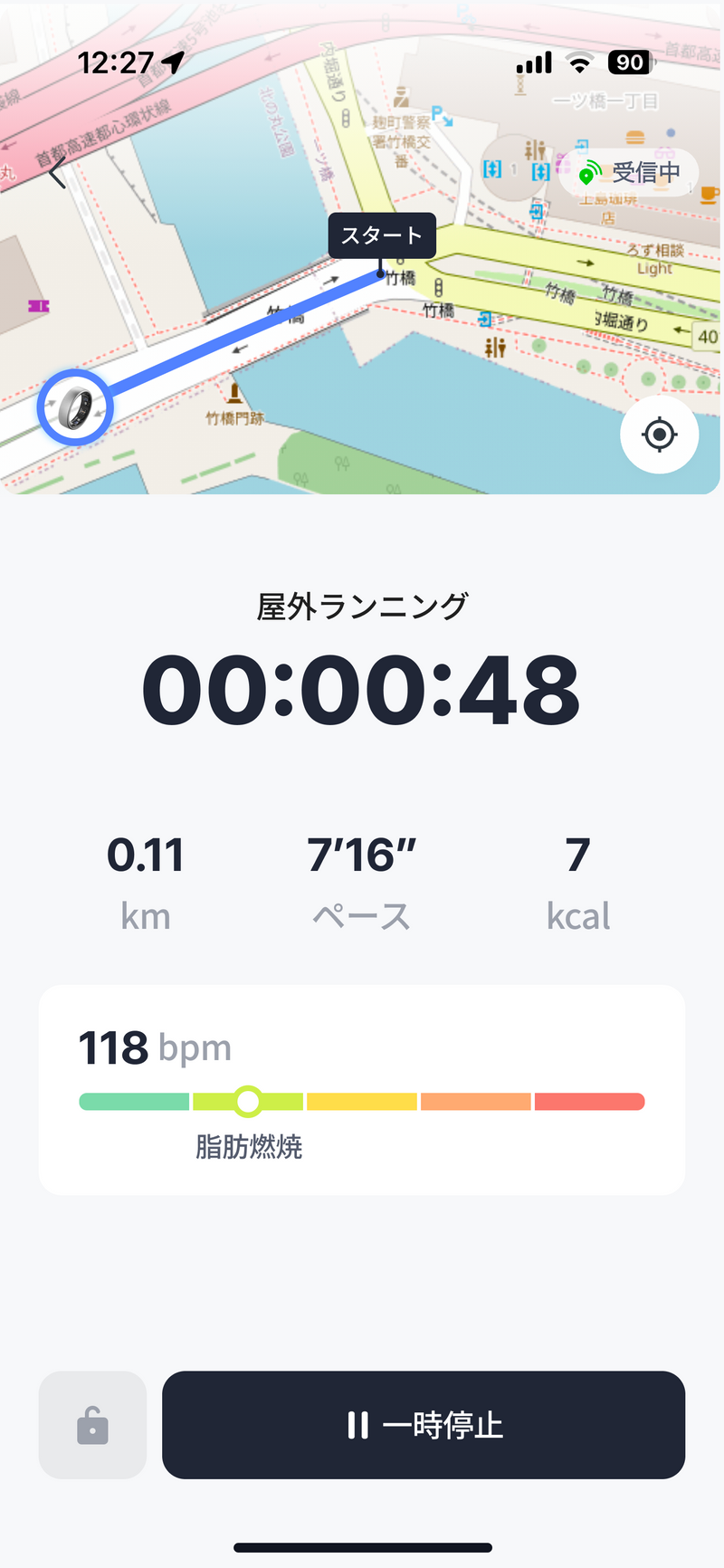Tap the pause bars icon on the dark button
Viewport: 724px width, 1568px height.
[x=357, y=1424]
